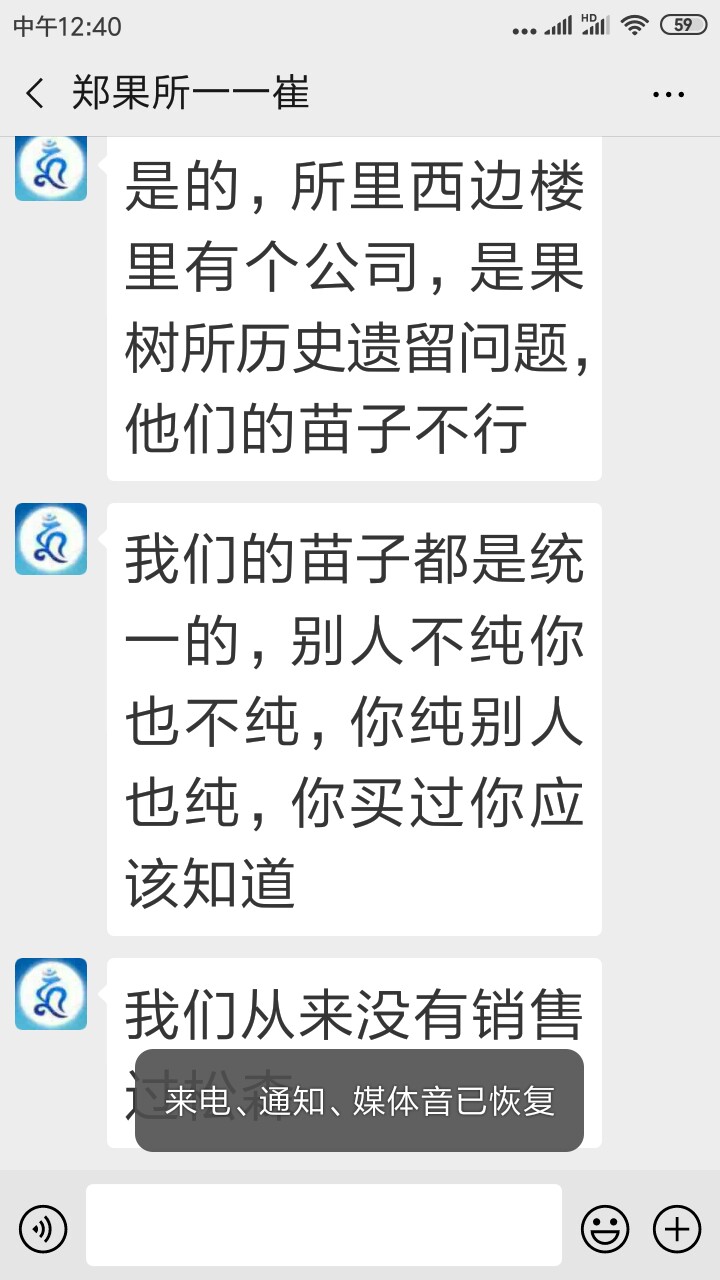Open the chat info overflow menu
This screenshot has height=1280, width=720.
point(668,95)
